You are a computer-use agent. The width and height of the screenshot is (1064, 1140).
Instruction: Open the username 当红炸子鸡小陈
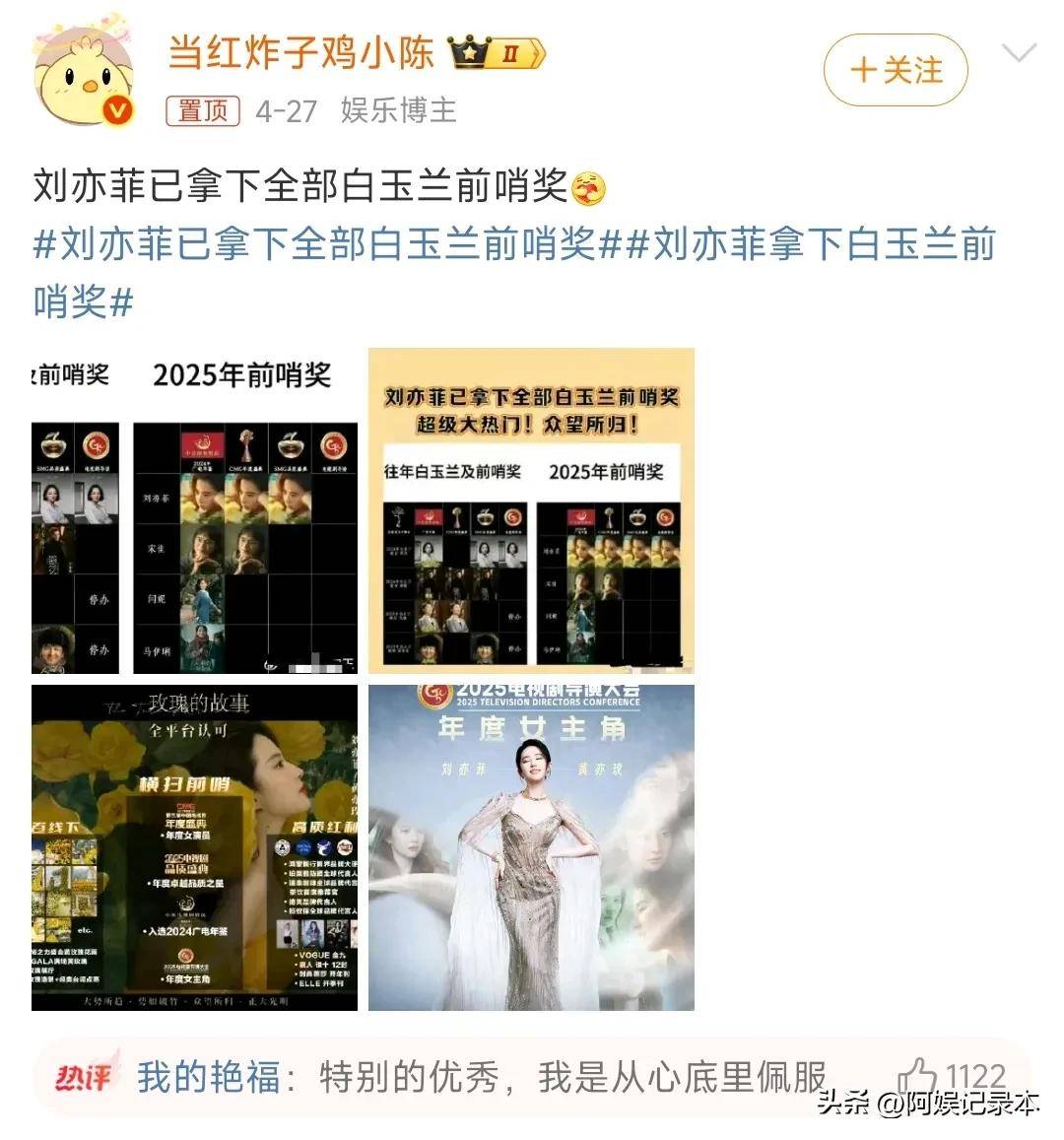pyautogui.click(x=300, y=52)
